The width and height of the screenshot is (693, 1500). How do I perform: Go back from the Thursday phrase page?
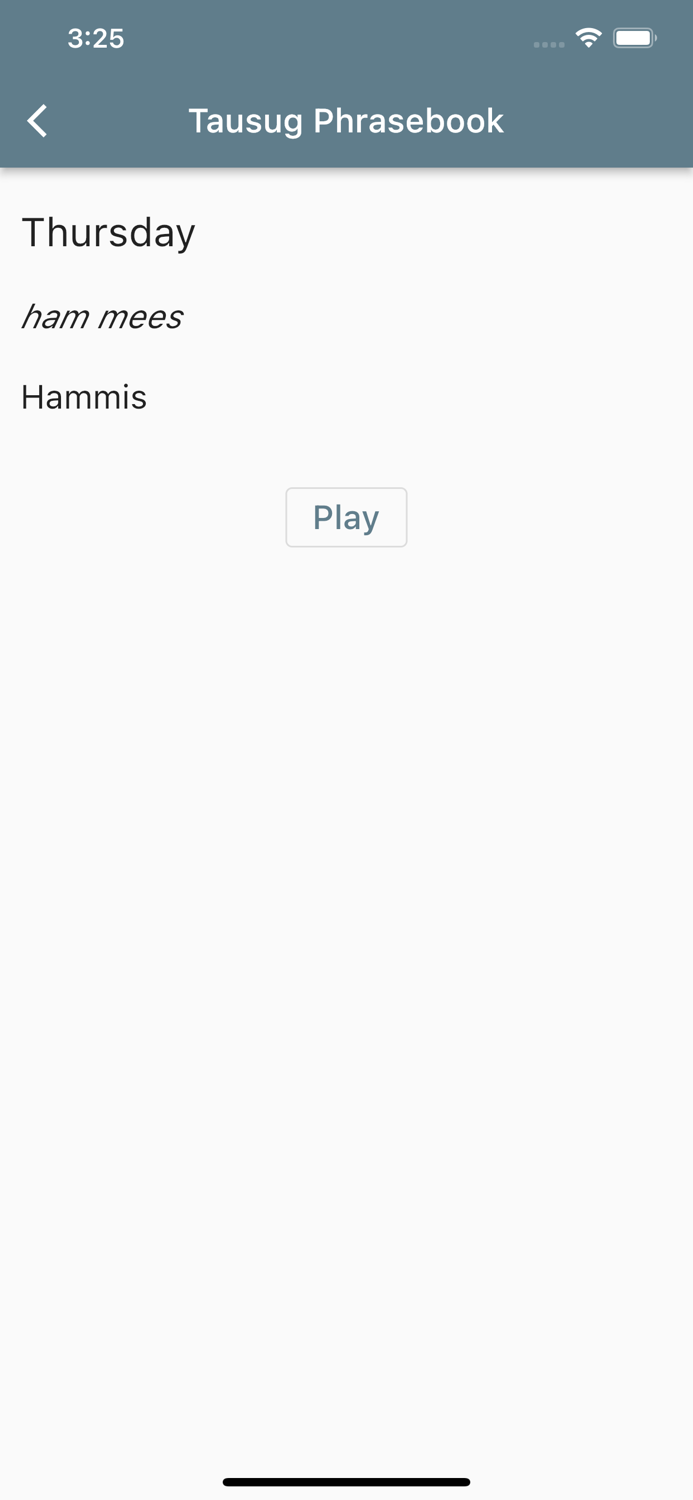tap(38, 121)
